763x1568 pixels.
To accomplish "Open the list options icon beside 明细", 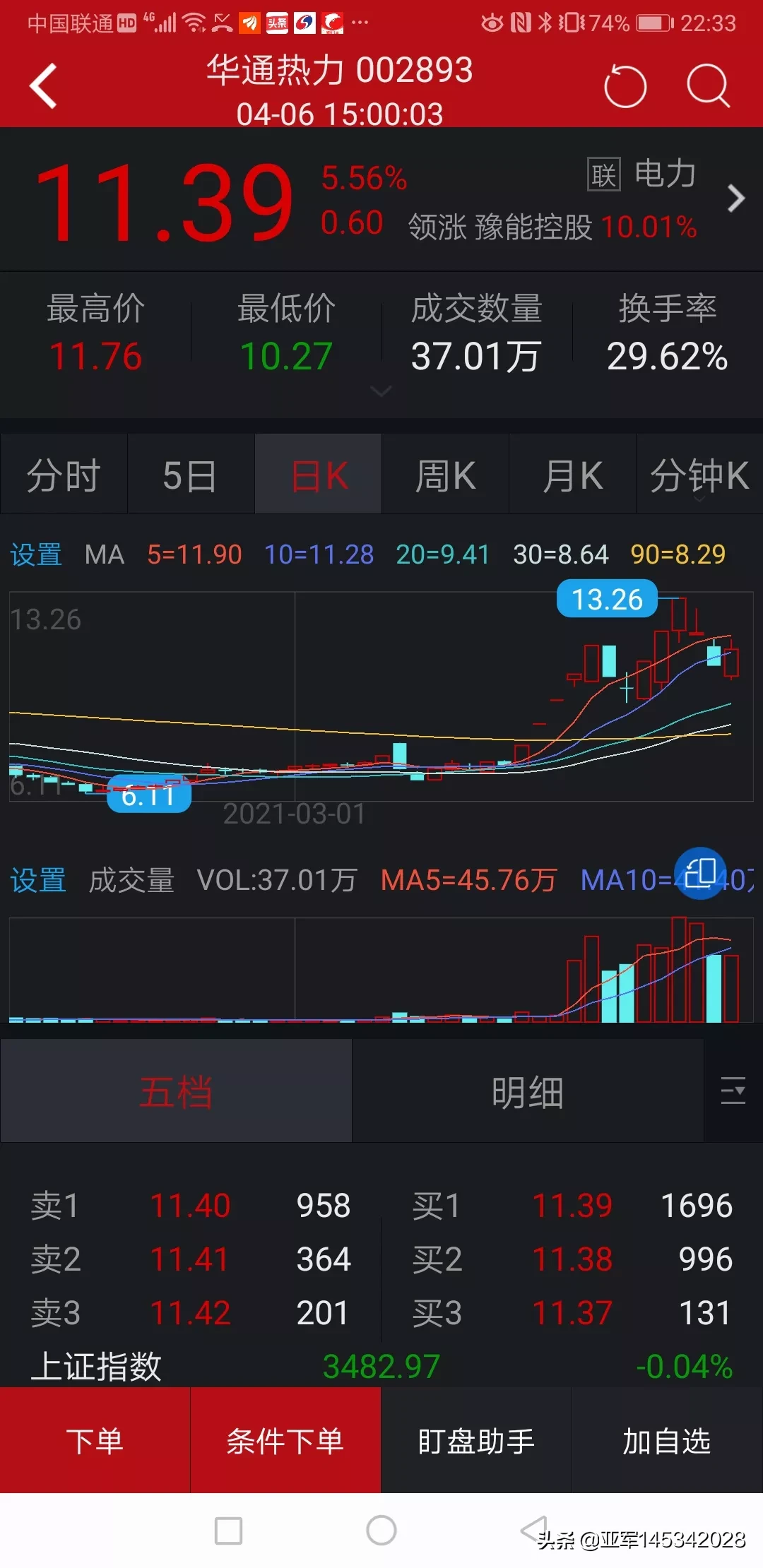I will coord(733,1091).
